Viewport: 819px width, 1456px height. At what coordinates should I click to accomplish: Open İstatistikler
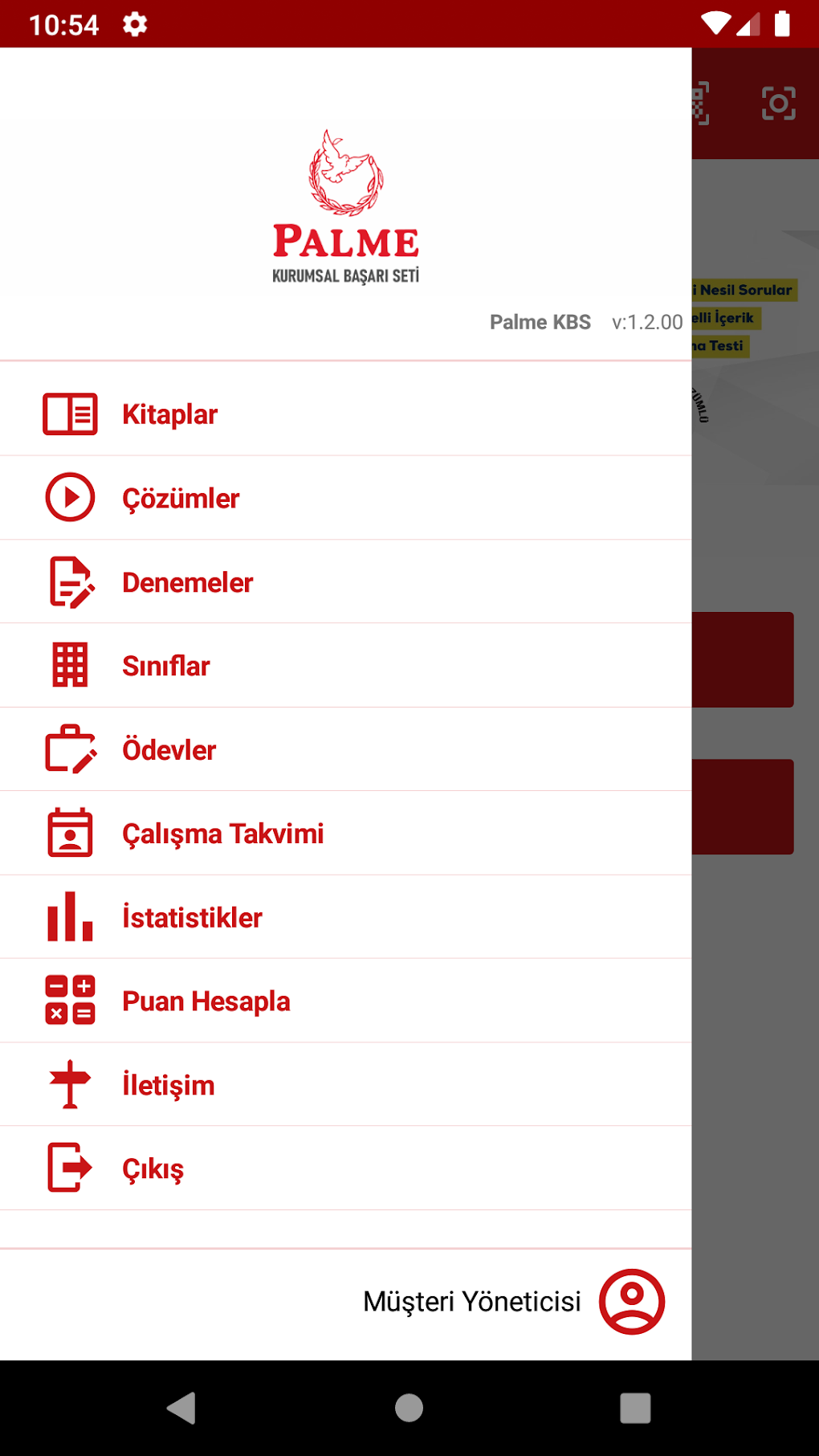pyautogui.click(x=192, y=917)
